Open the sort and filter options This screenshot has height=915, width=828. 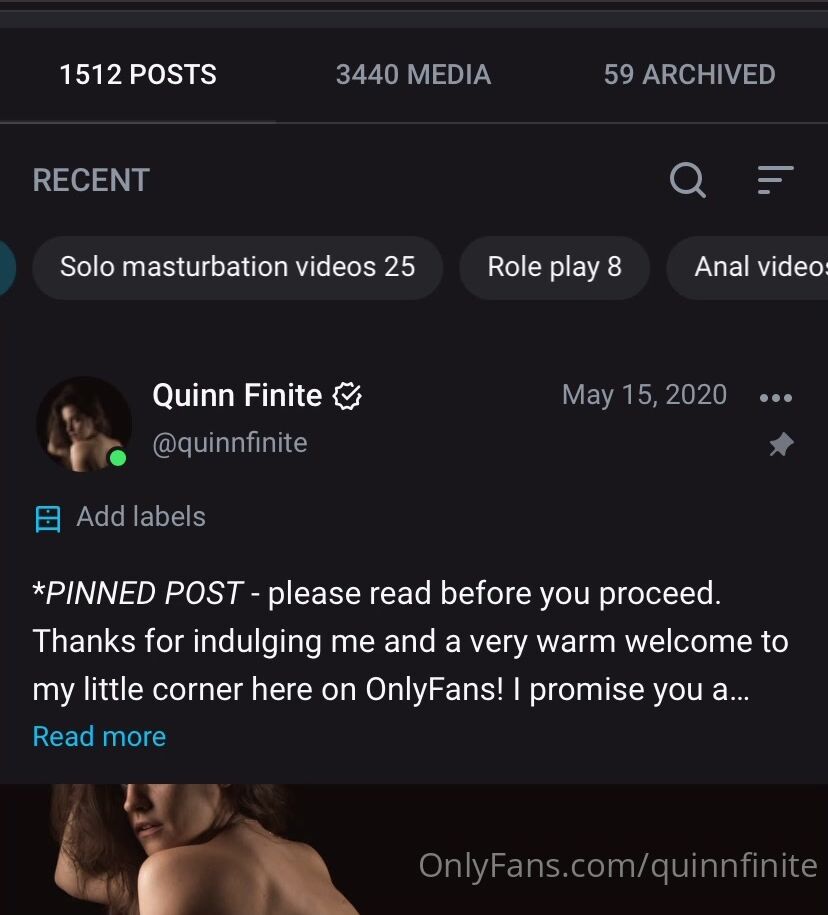pos(775,181)
